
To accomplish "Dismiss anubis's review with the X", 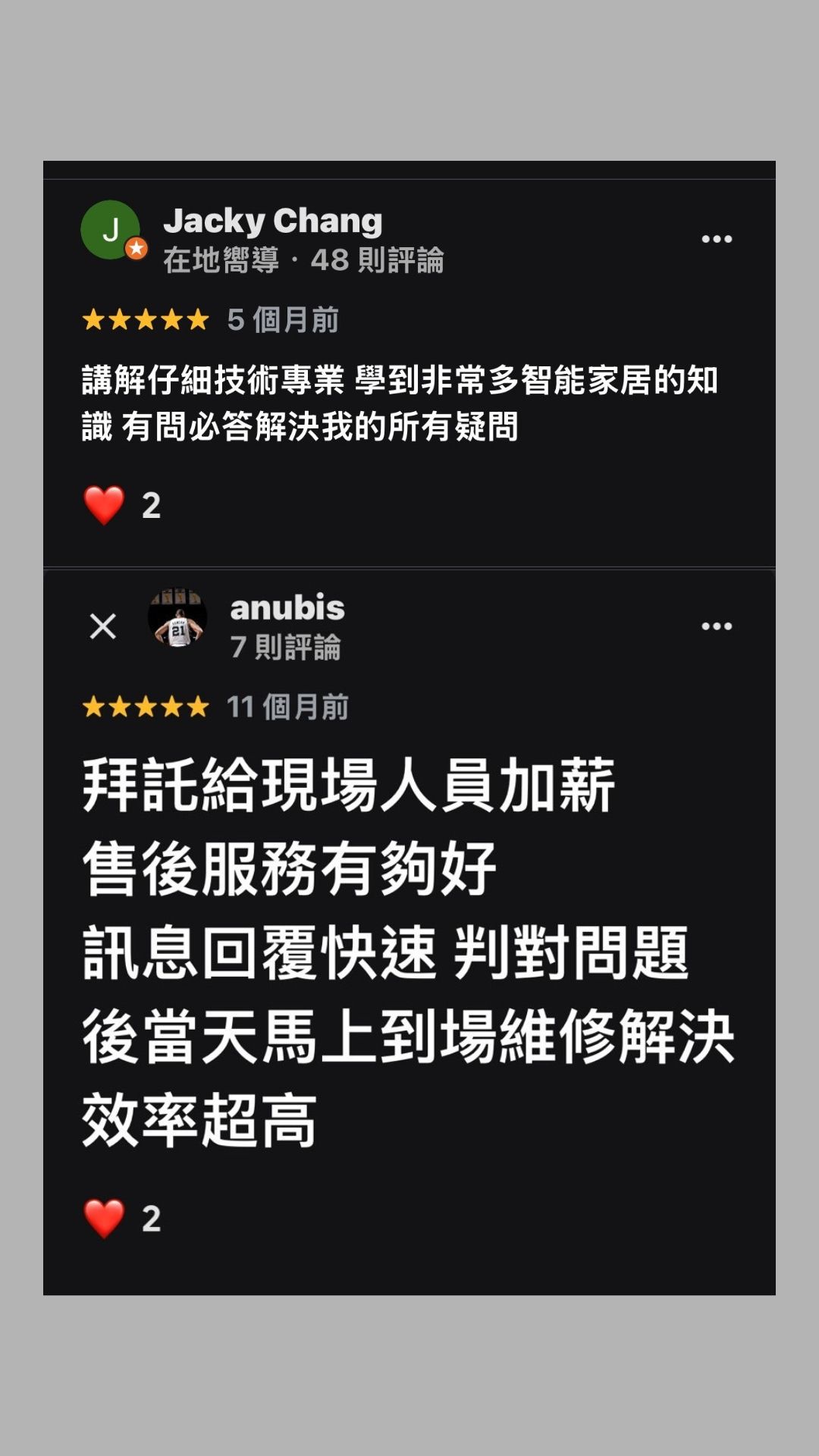I will pos(101,625).
